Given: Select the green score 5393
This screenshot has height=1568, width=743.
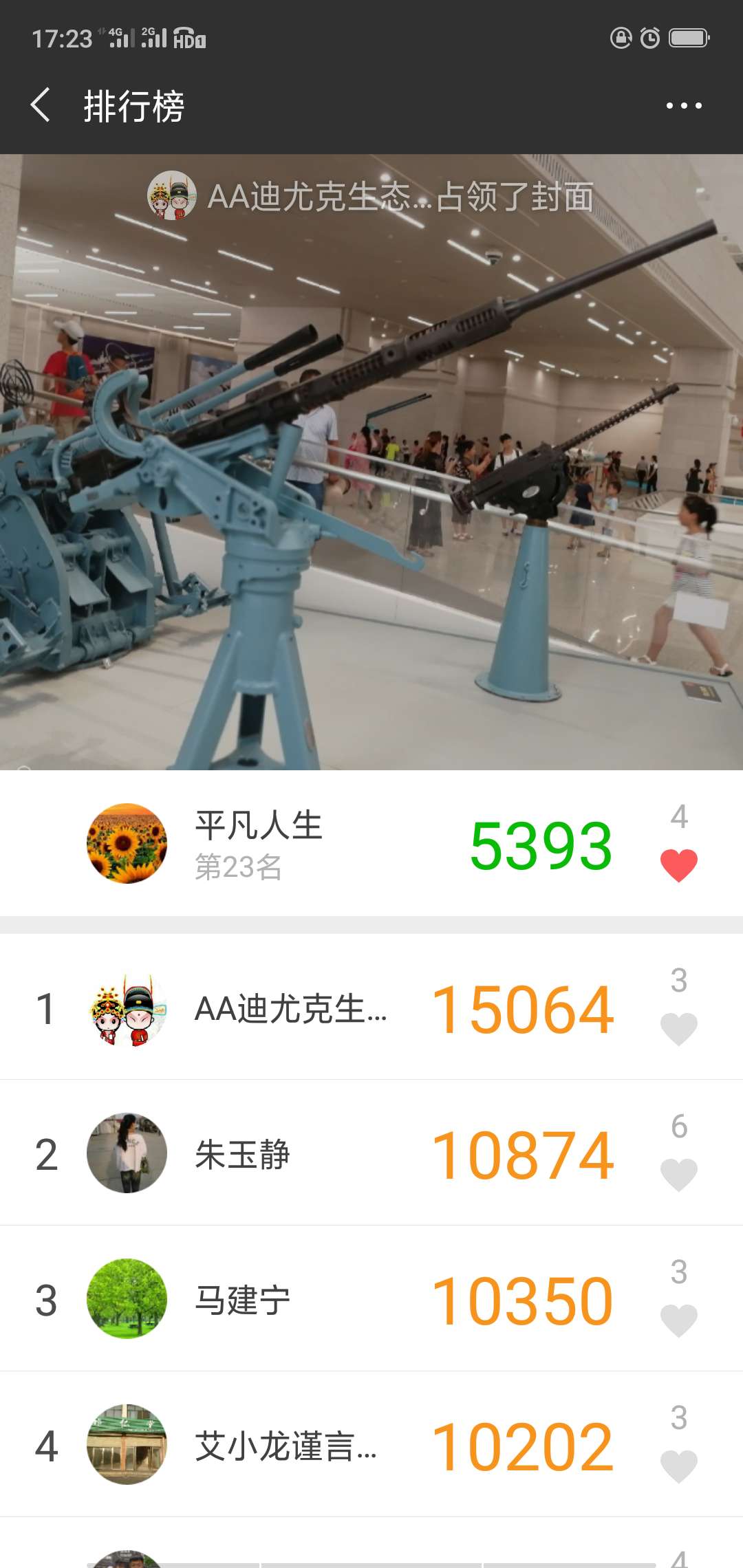Looking at the screenshot, I should point(540,845).
